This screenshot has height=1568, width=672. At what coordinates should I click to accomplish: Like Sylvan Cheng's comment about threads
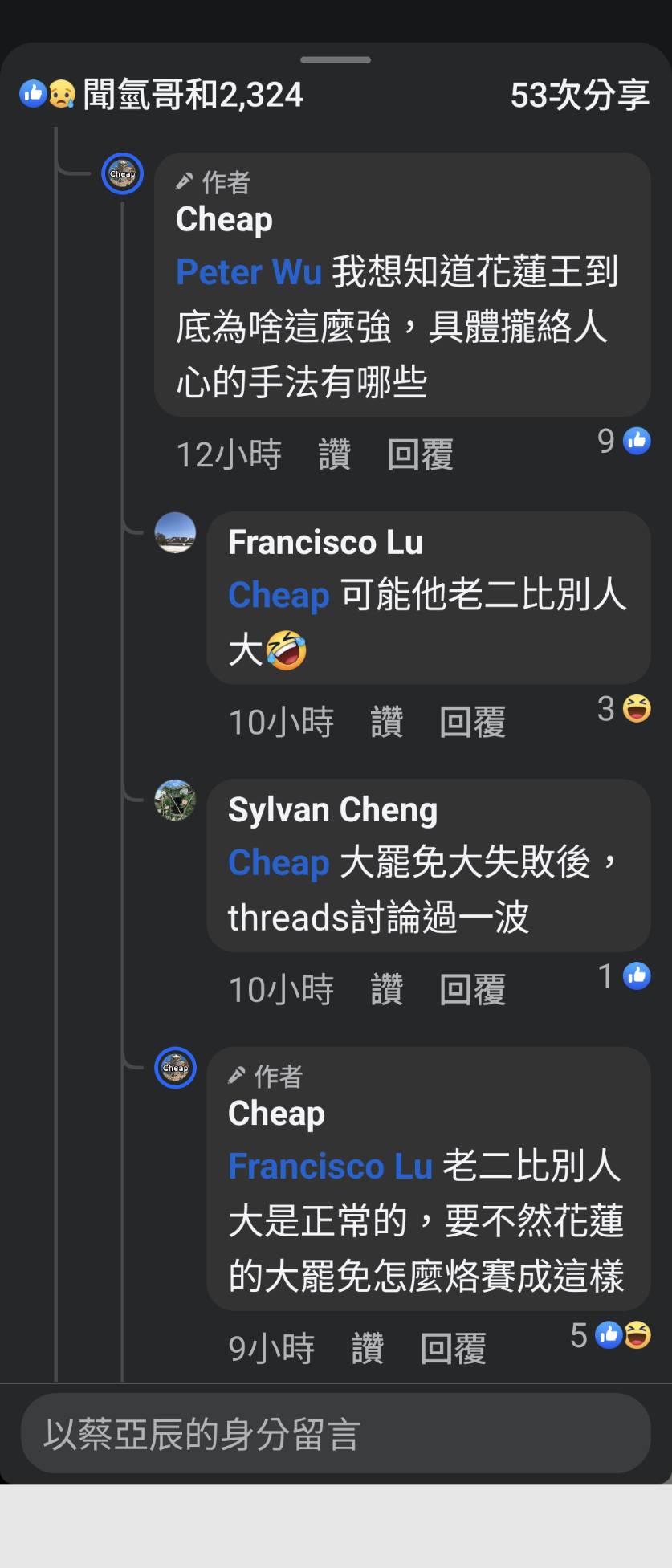tap(386, 989)
